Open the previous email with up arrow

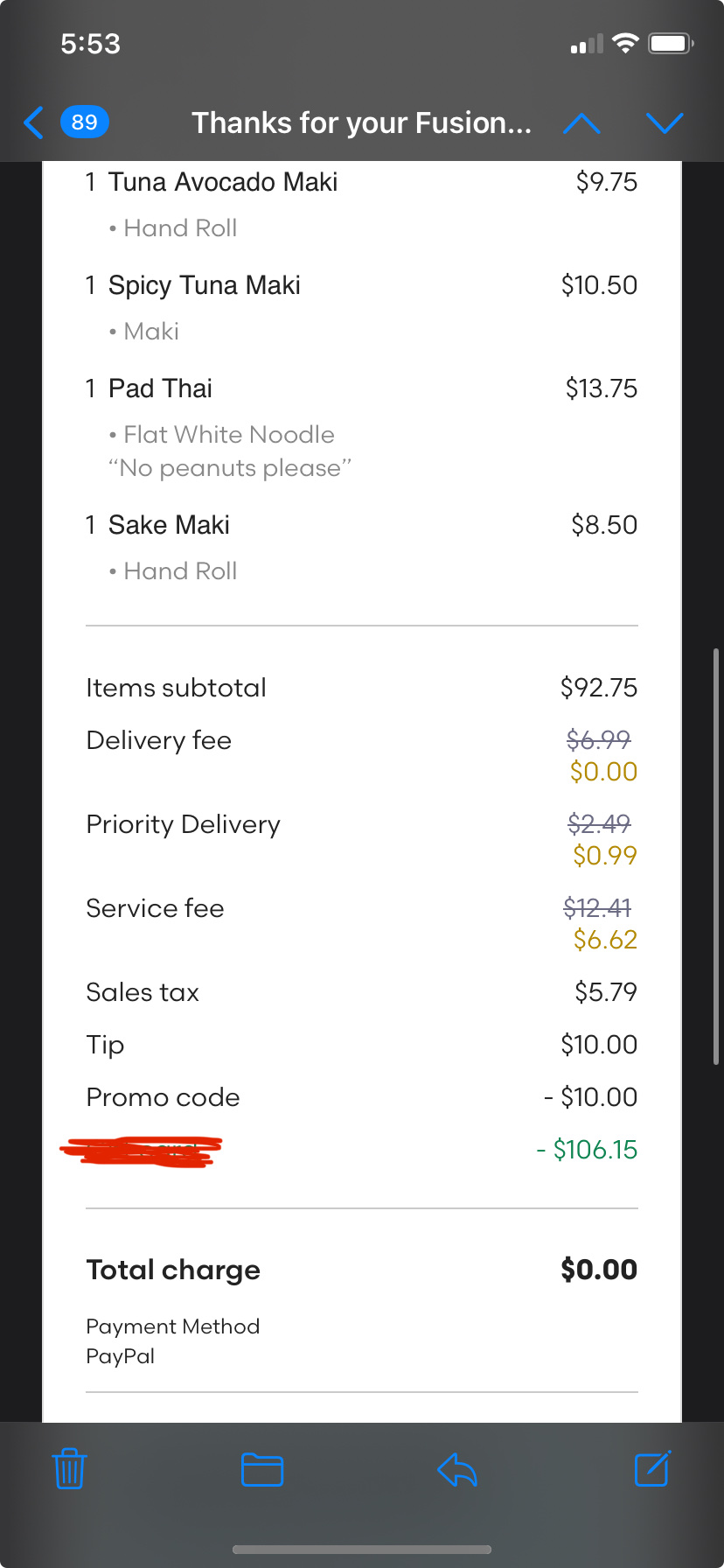pos(581,123)
